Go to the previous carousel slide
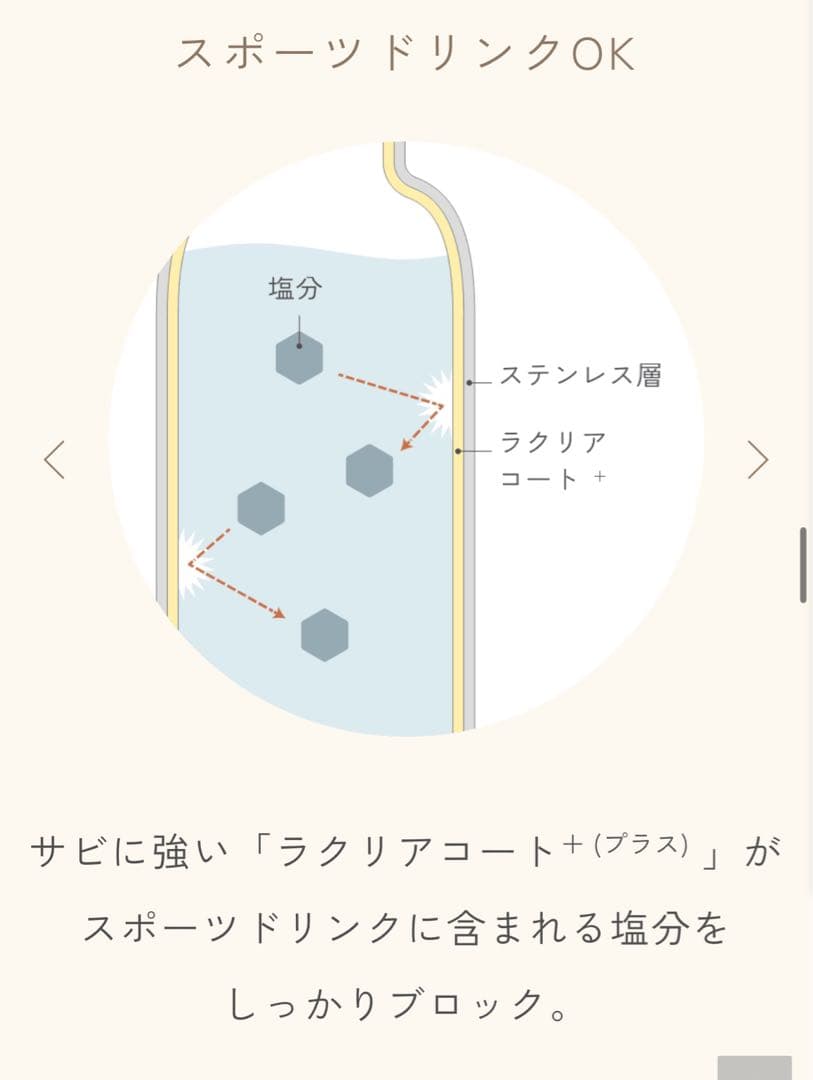 55,459
